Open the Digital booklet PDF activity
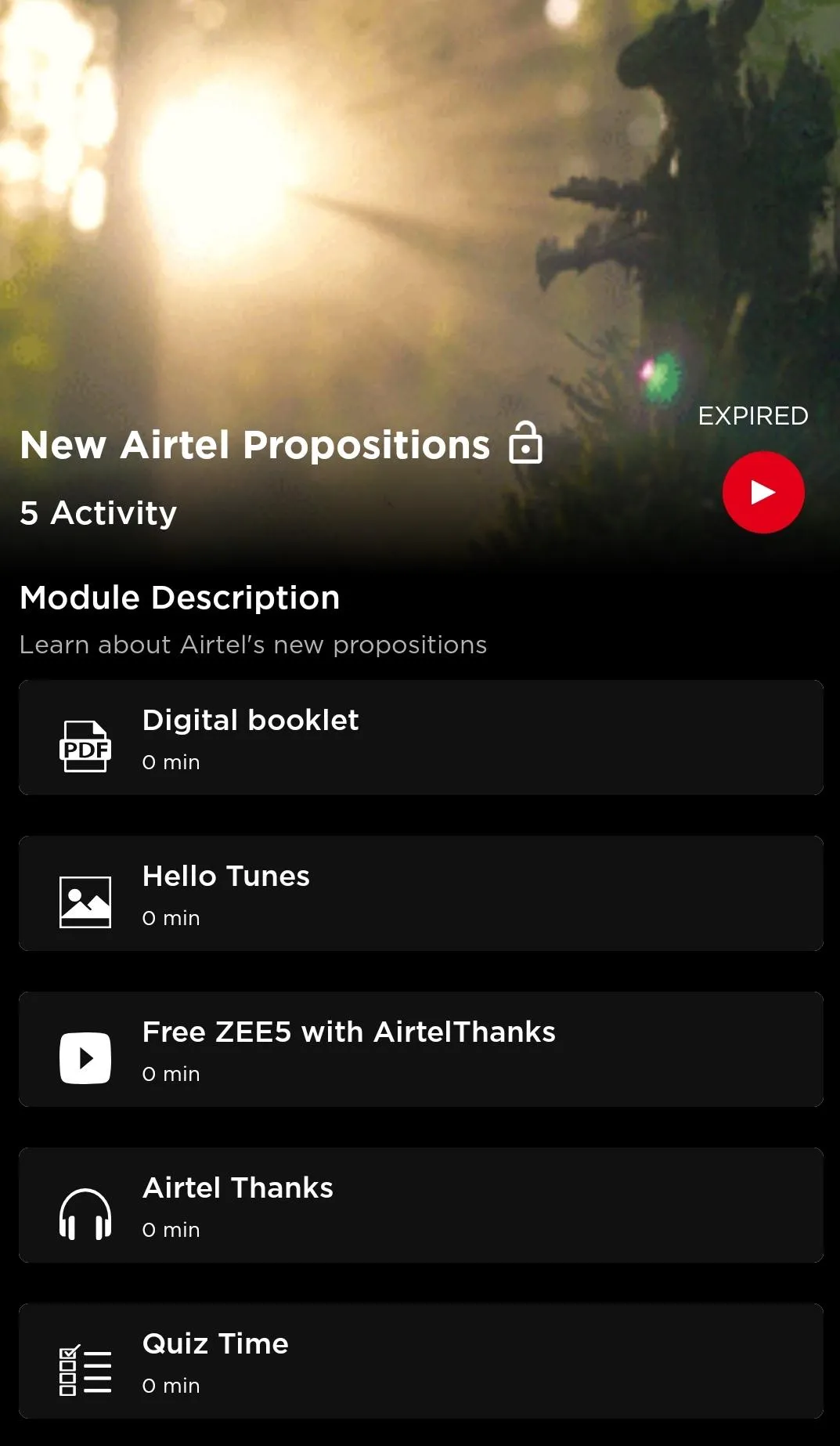Viewport: 840px width, 1446px height. coord(420,738)
